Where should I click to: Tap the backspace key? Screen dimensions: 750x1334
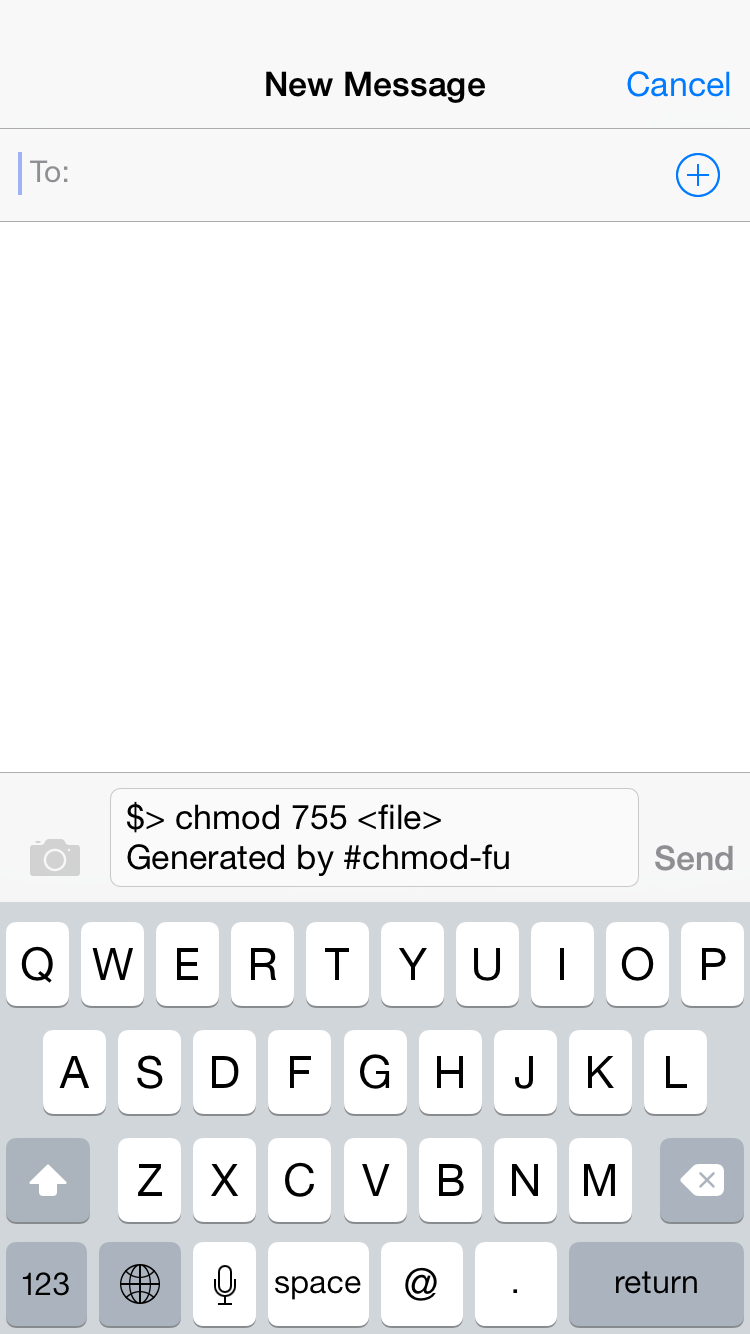pyautogui.click(x=702, y=1180)
